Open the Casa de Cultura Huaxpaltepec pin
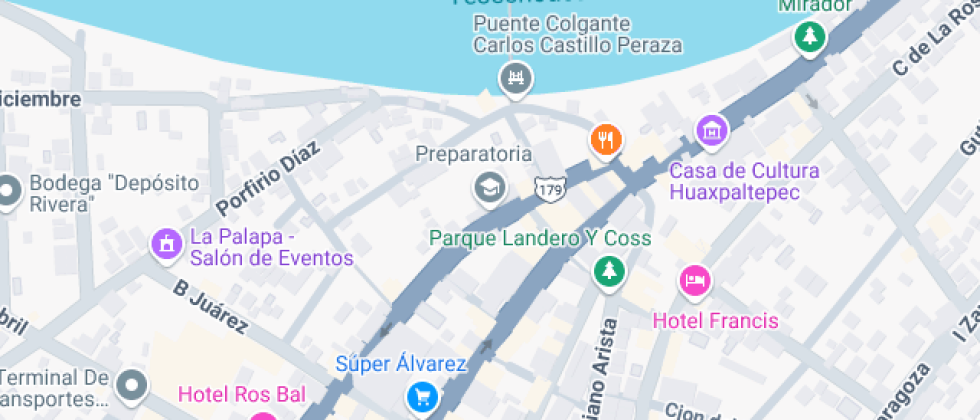 click(x=711, y=129)
